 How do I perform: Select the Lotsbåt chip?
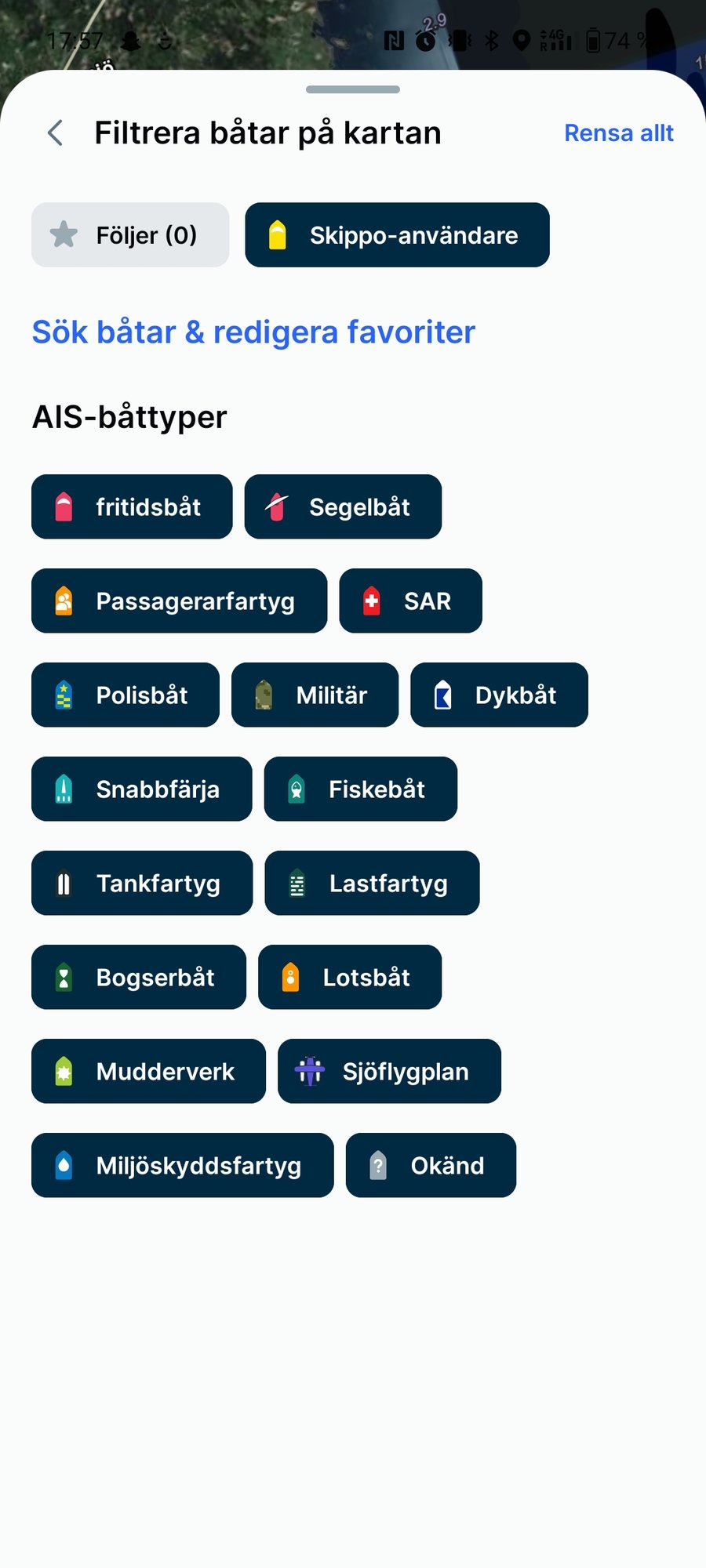(350, 977)
